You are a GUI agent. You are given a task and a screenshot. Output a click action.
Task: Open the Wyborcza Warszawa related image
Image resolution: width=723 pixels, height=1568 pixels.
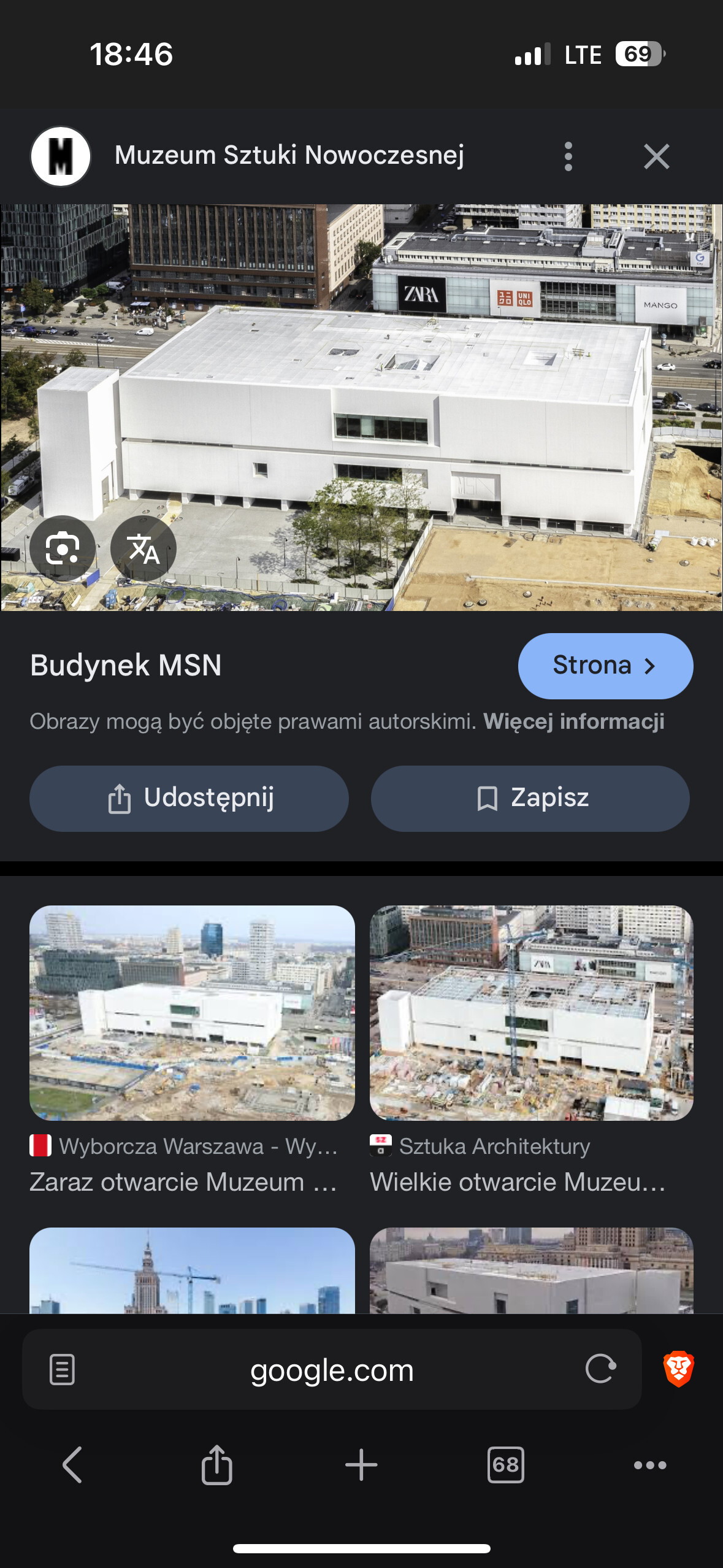click(192, 1012)
